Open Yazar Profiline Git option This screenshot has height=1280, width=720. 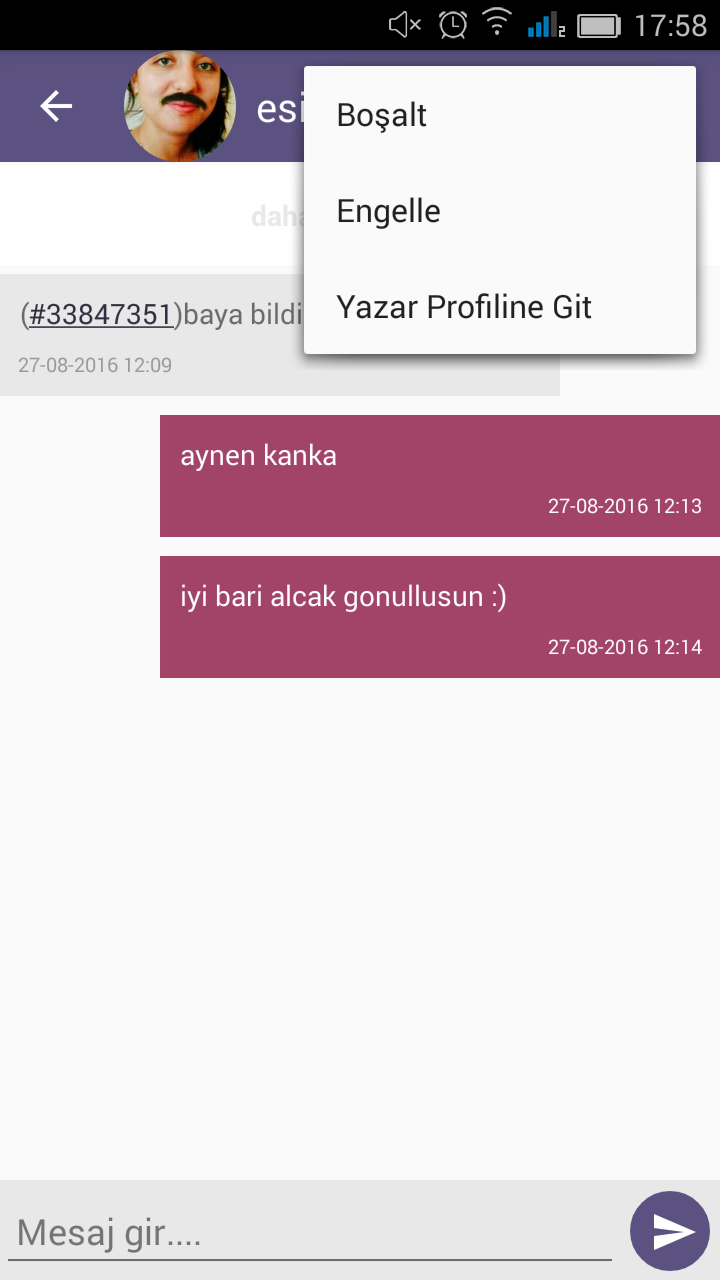click(464, 307)
